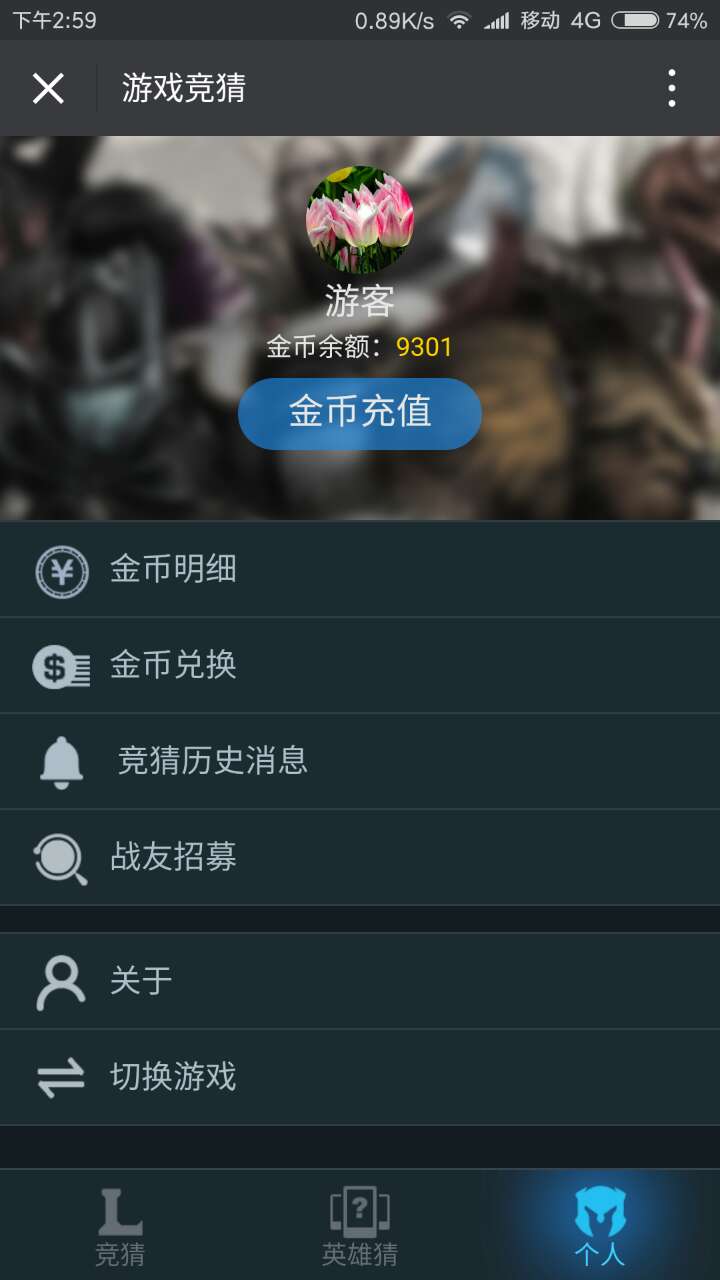This screenshot has width=720, height=1280.
Task: Open the three-dot overflow menu
Action: 672,88
